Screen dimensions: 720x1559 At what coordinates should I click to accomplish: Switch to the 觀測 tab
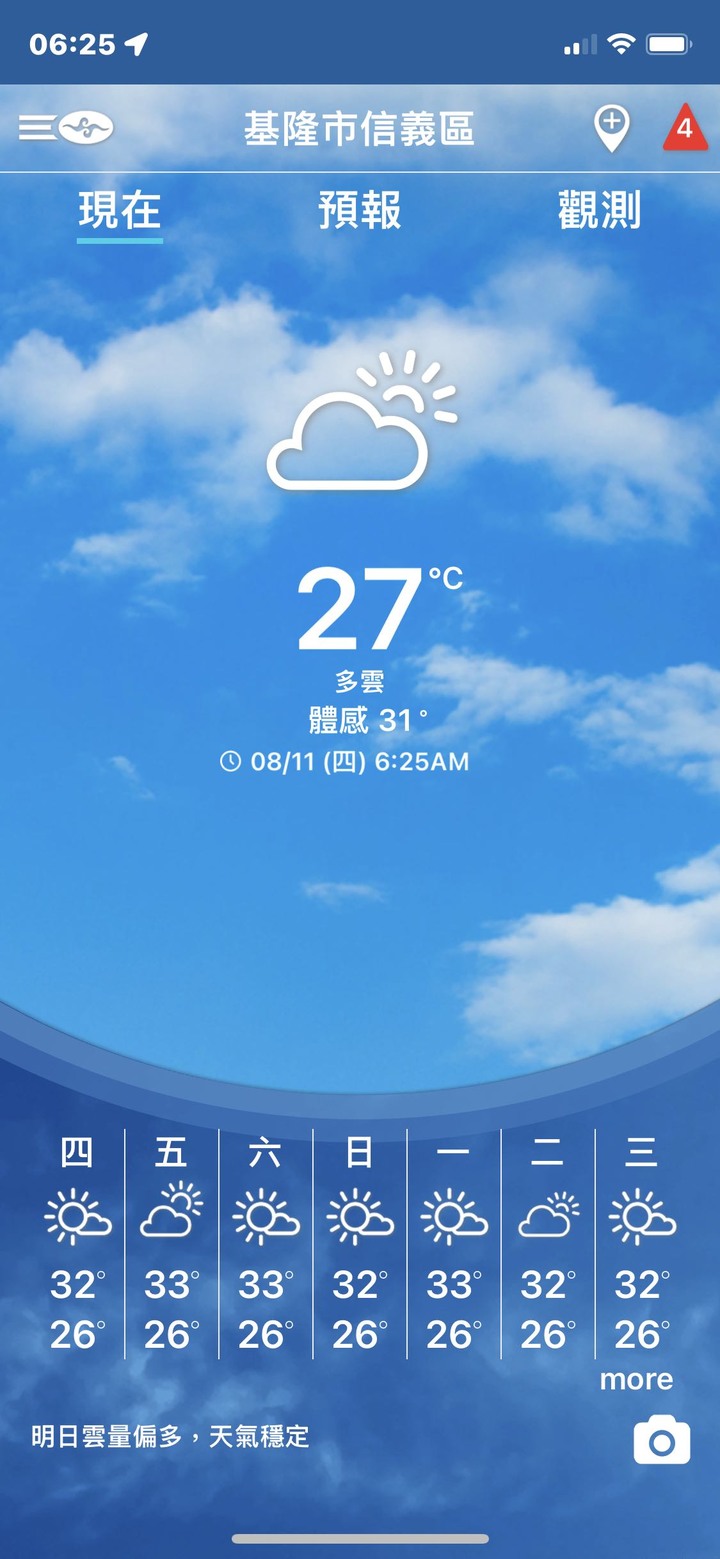(x=599, y=211)
